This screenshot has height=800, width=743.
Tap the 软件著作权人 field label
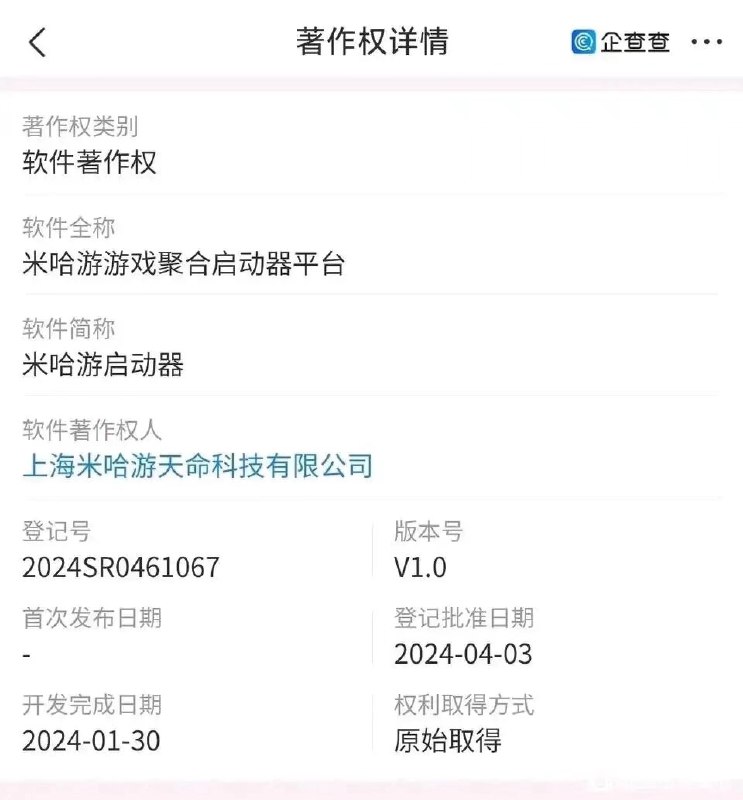coord(84,428)
